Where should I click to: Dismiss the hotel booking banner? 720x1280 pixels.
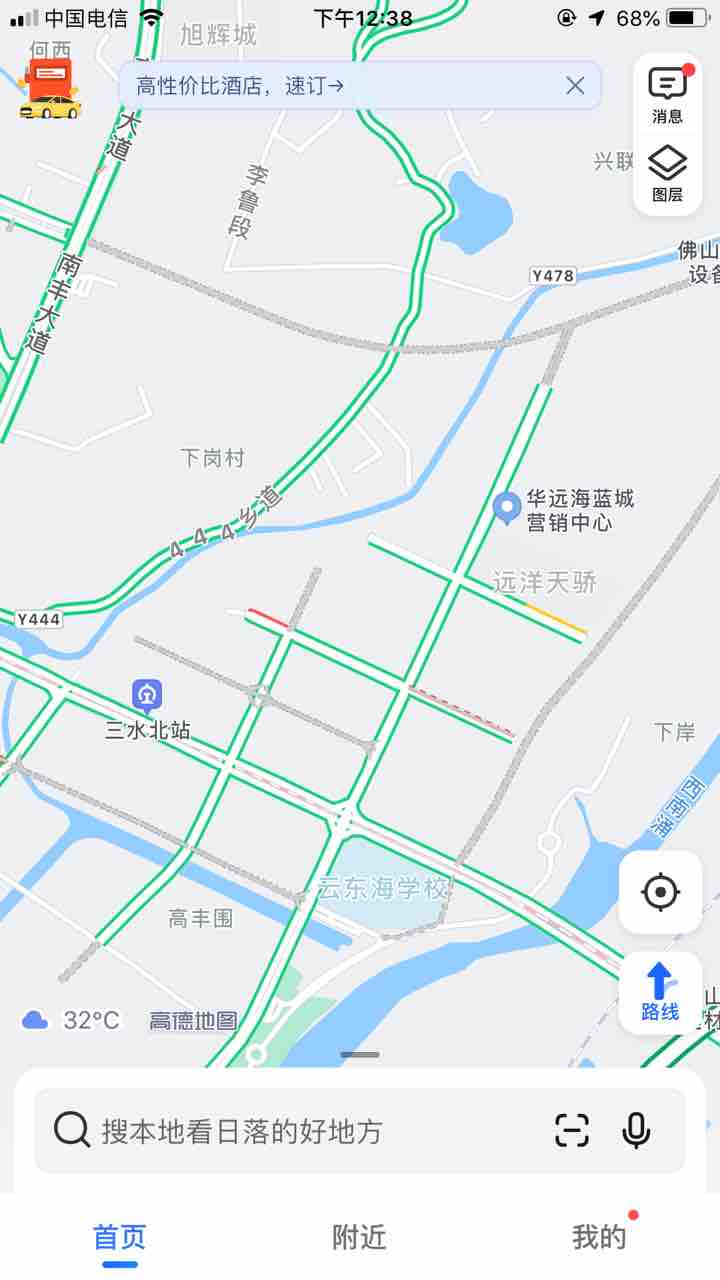[575, 86]
